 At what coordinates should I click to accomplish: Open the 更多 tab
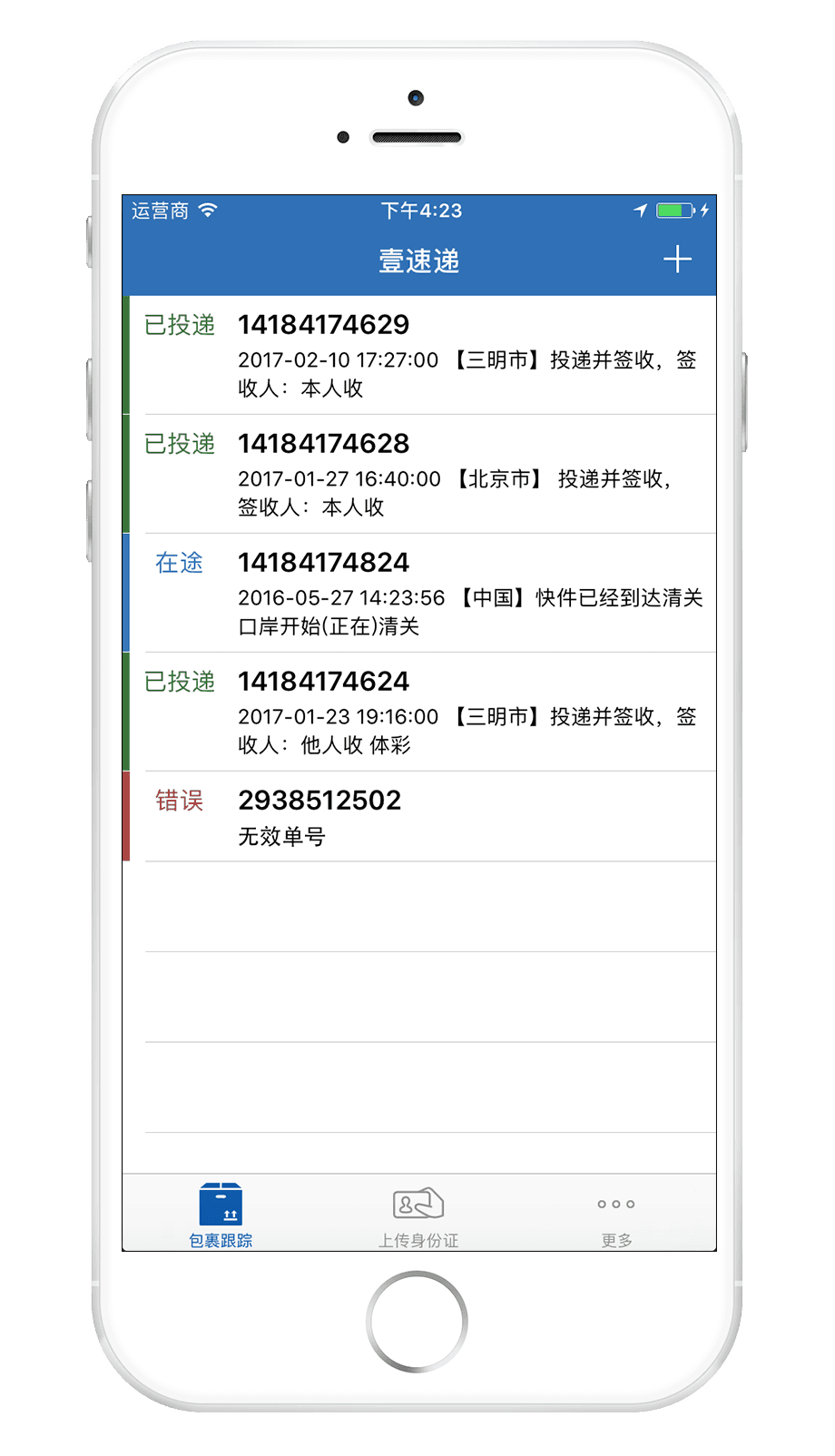(x=616, y=1215)
